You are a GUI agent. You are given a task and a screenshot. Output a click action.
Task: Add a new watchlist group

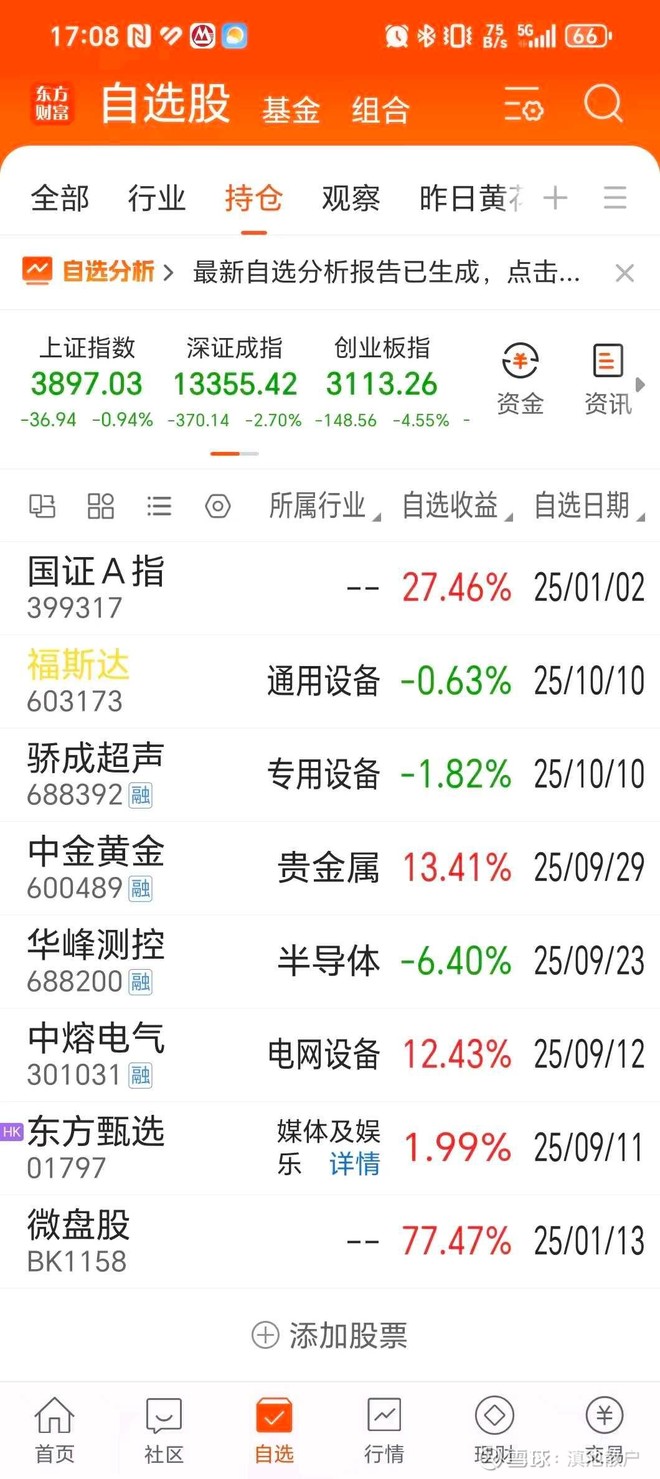tap(555, 198)
